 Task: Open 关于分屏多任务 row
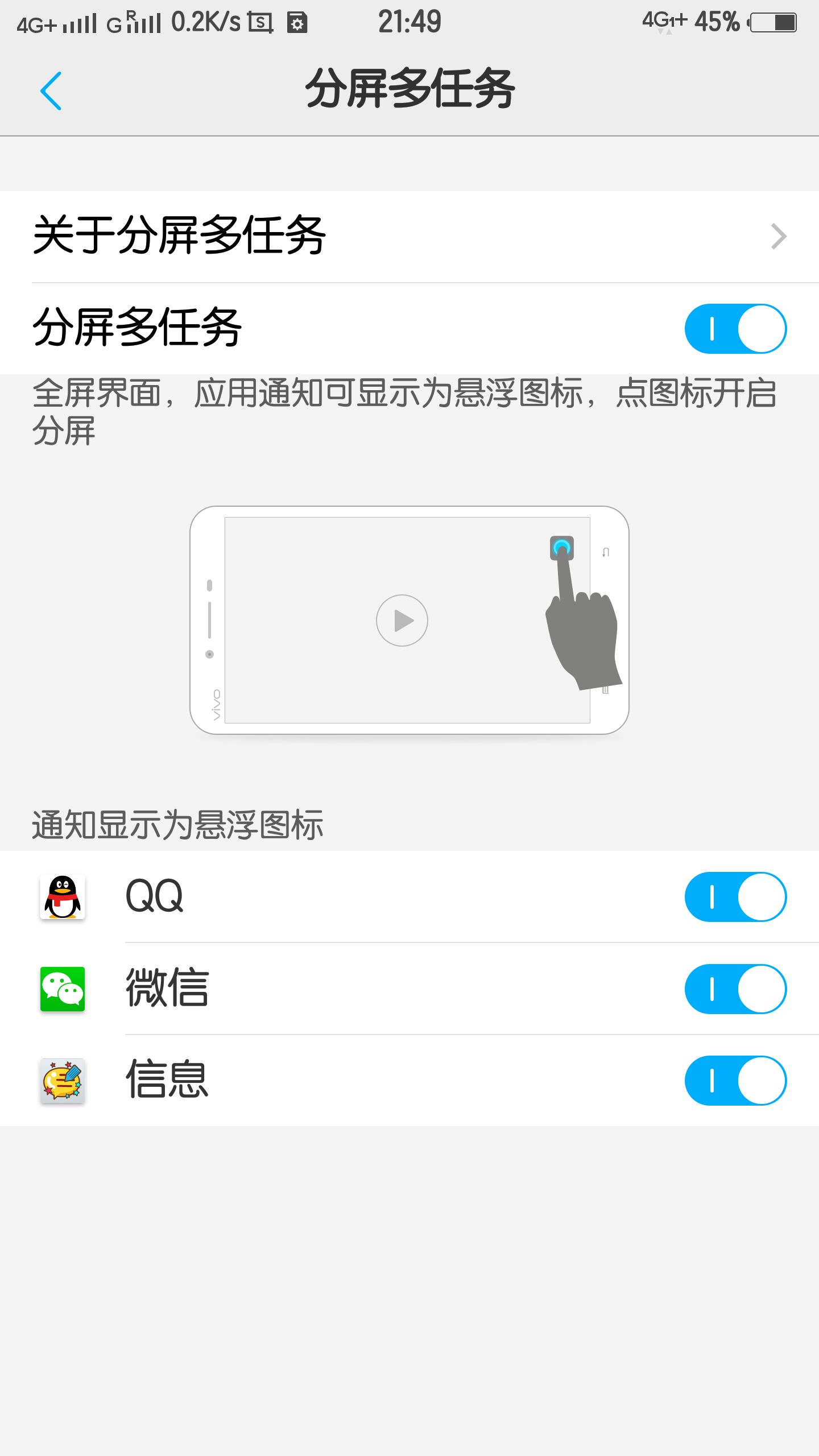tap(409, 236)
